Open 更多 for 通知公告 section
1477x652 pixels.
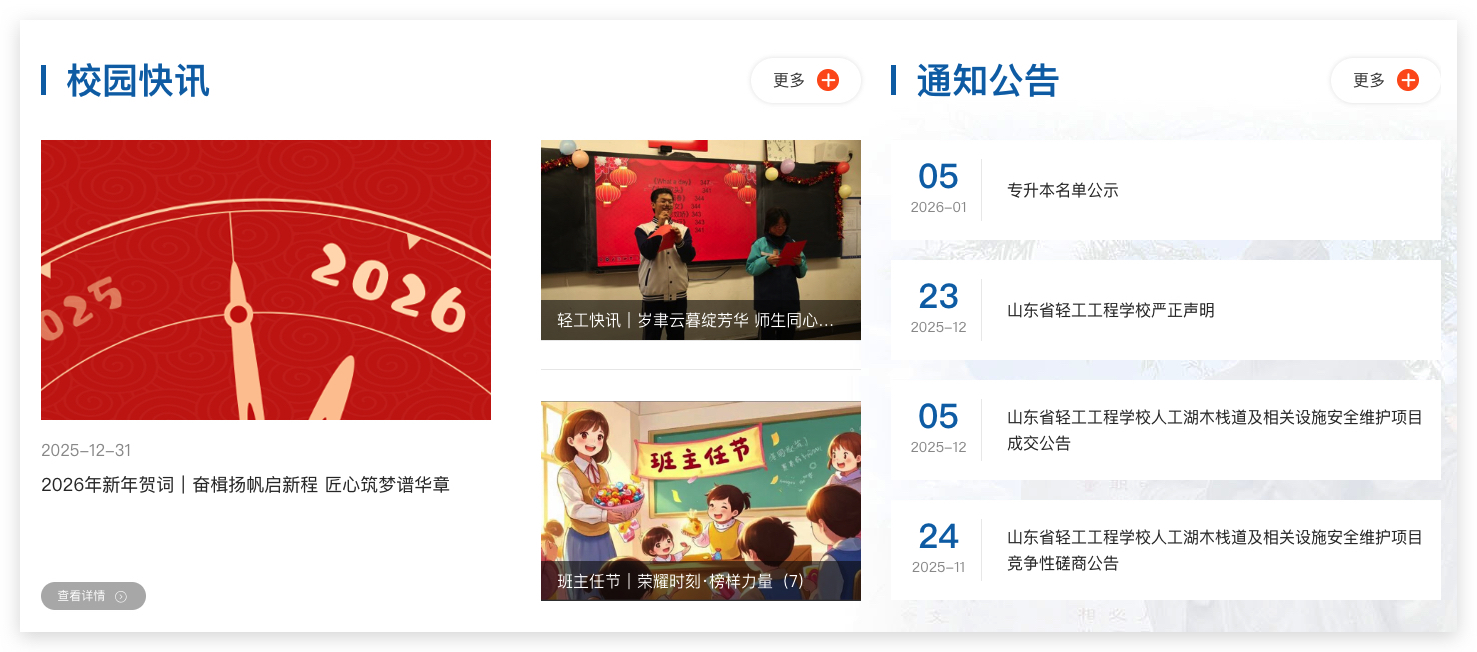(x=1385, y=80)
